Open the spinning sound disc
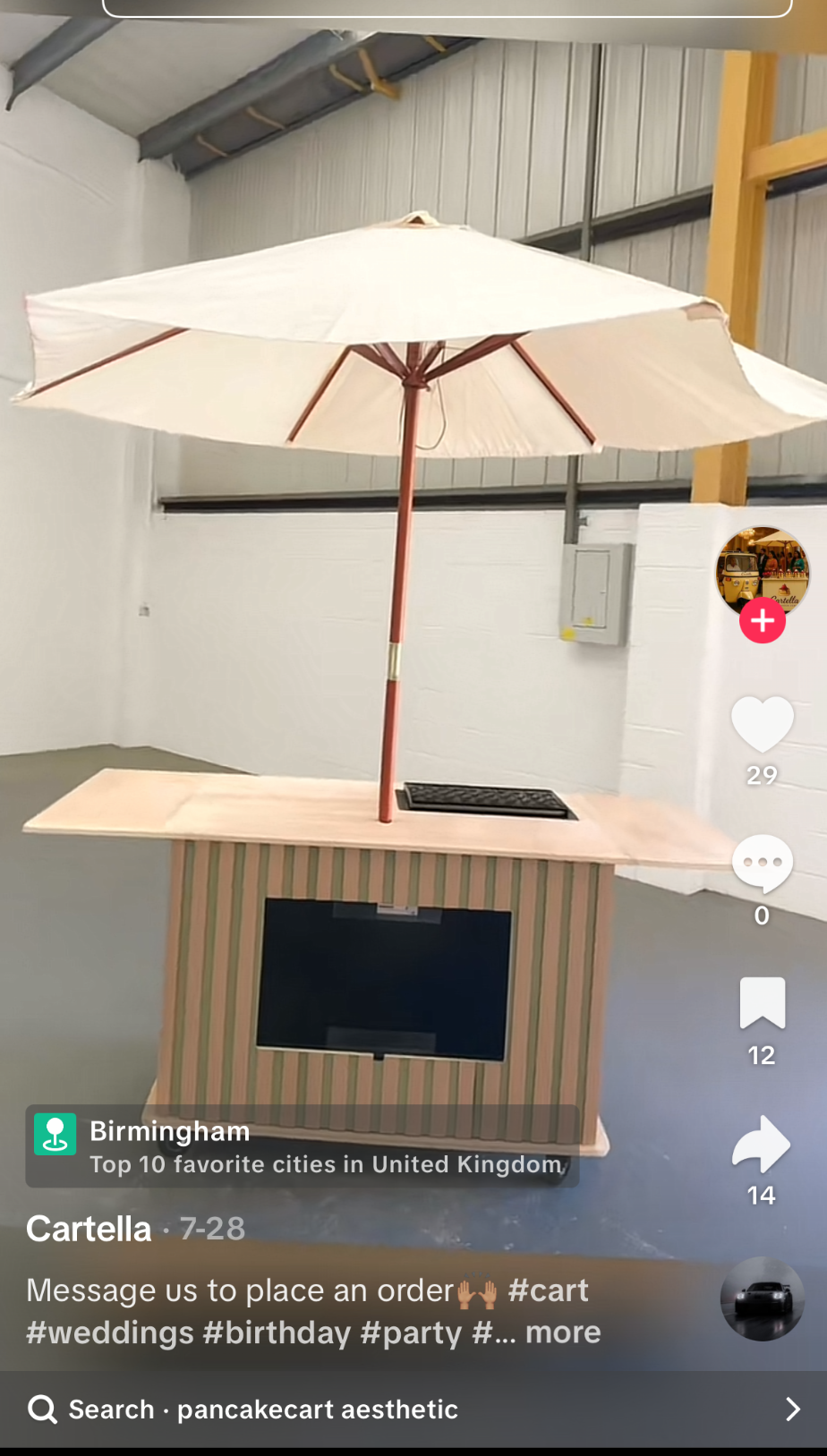The image size is (827, 1456). [x=762, y=1298]
